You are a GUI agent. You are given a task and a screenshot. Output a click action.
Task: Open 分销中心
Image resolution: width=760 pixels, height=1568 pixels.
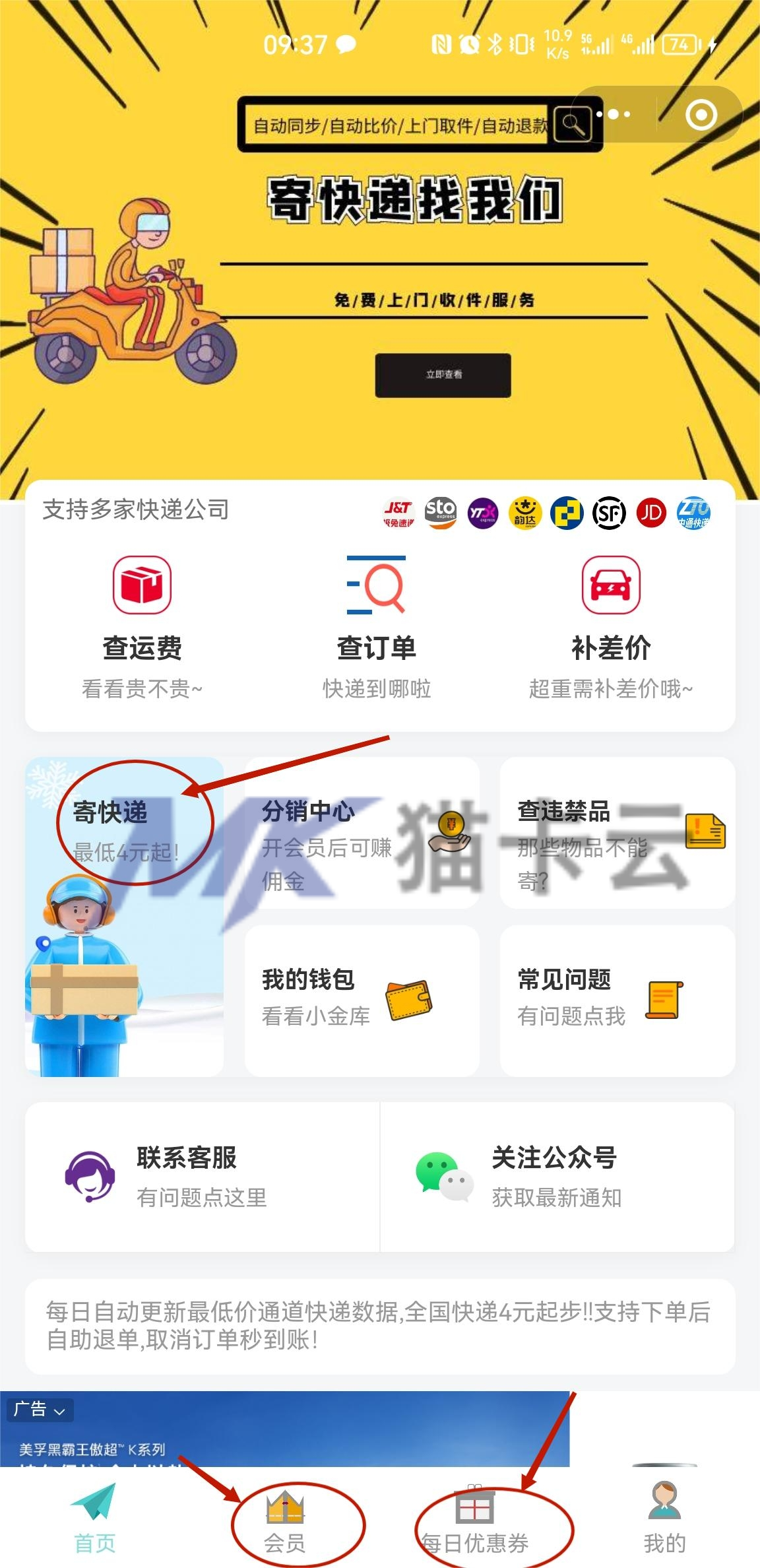(x=362, y=833)
